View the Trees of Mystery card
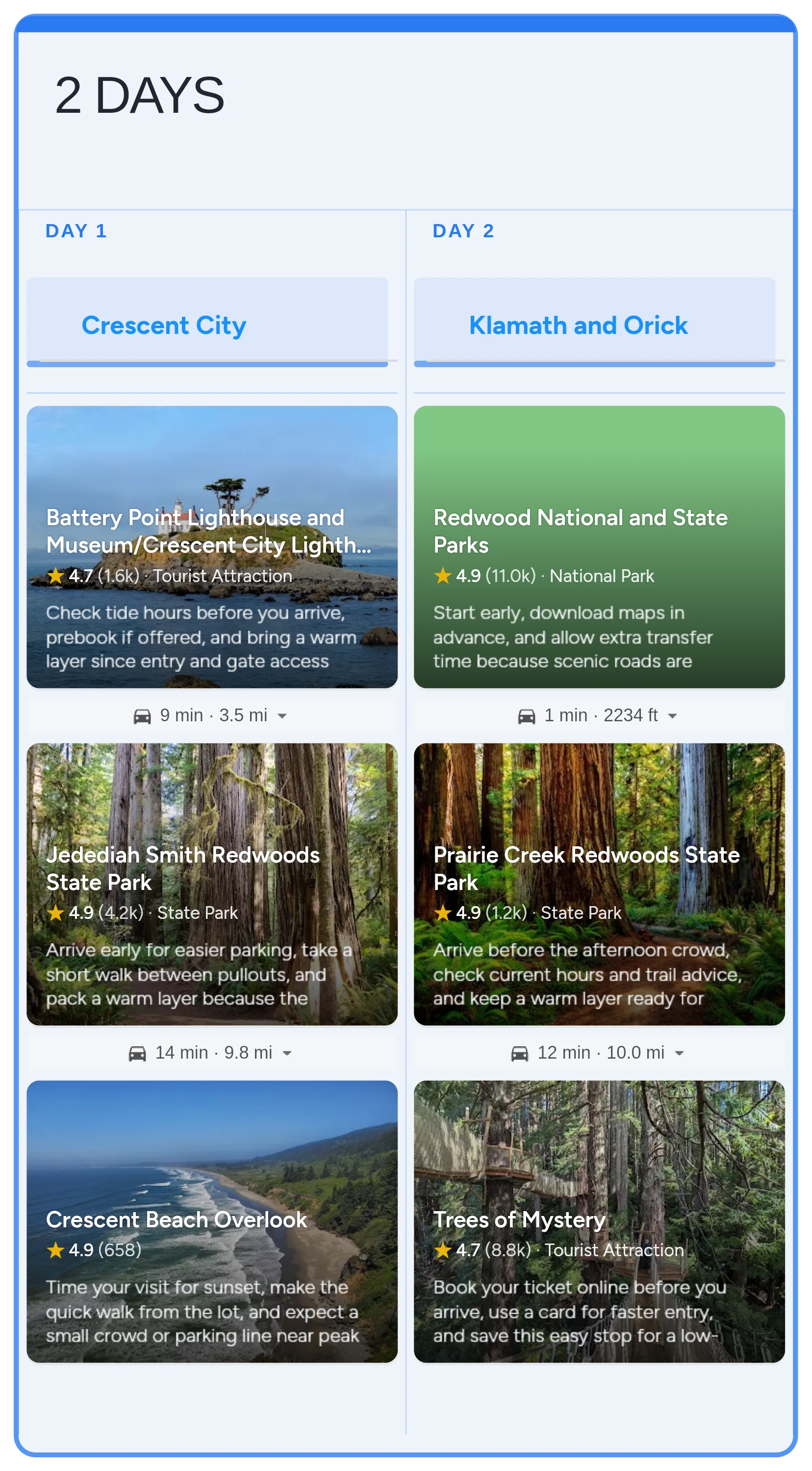The width and height of the screenshot is (812, 1471). click(599, 1221)
